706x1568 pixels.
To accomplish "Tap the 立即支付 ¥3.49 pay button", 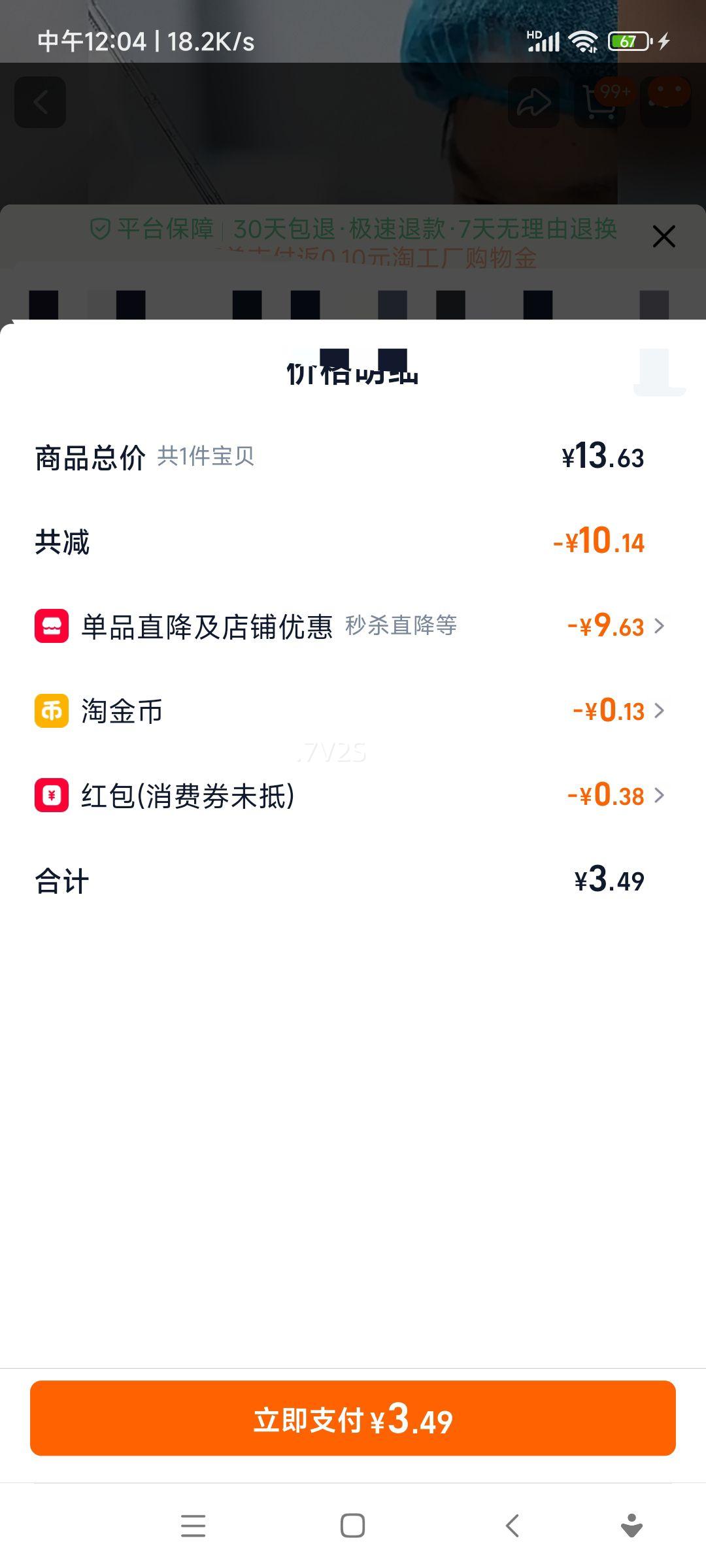I will click(353, 1418).
